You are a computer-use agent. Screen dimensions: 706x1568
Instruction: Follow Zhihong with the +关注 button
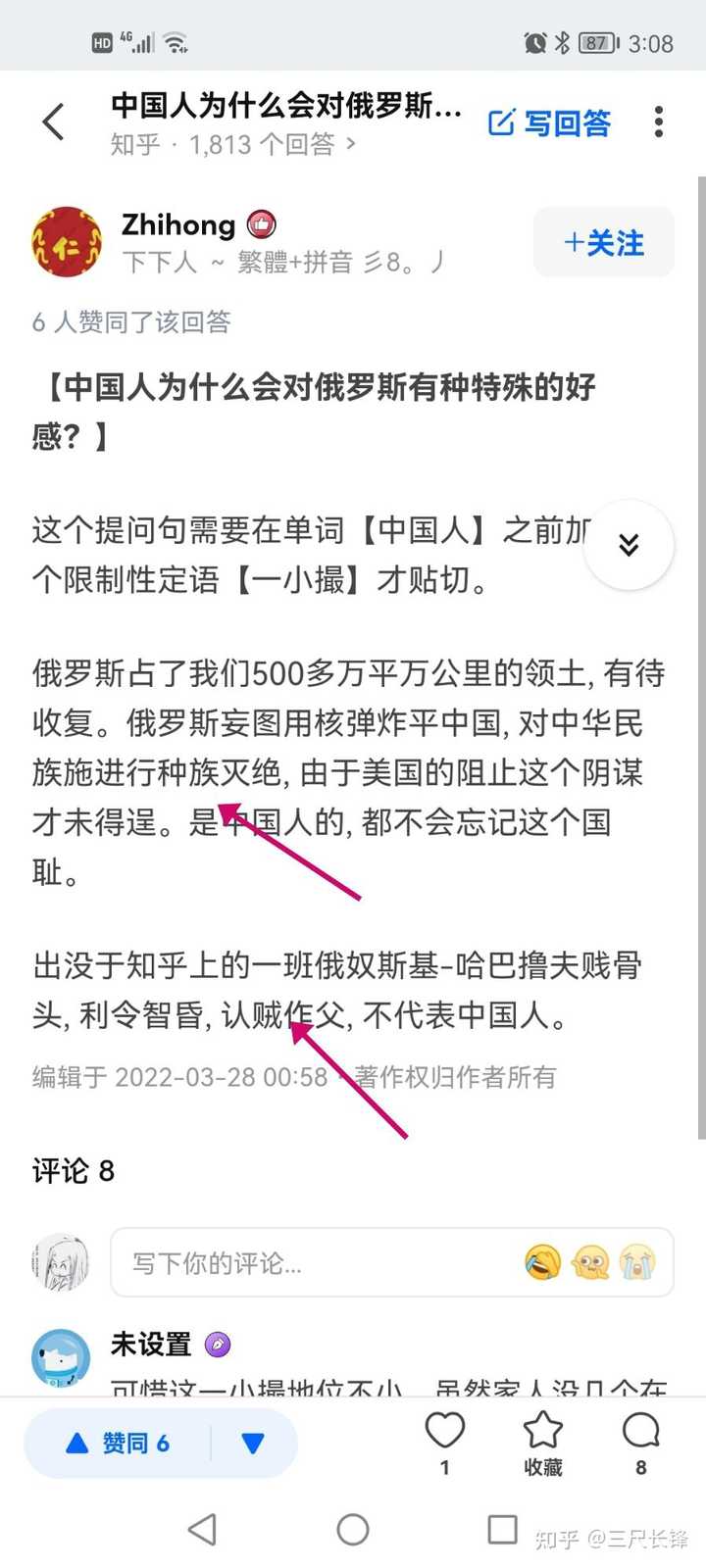(x=604, y=242)
